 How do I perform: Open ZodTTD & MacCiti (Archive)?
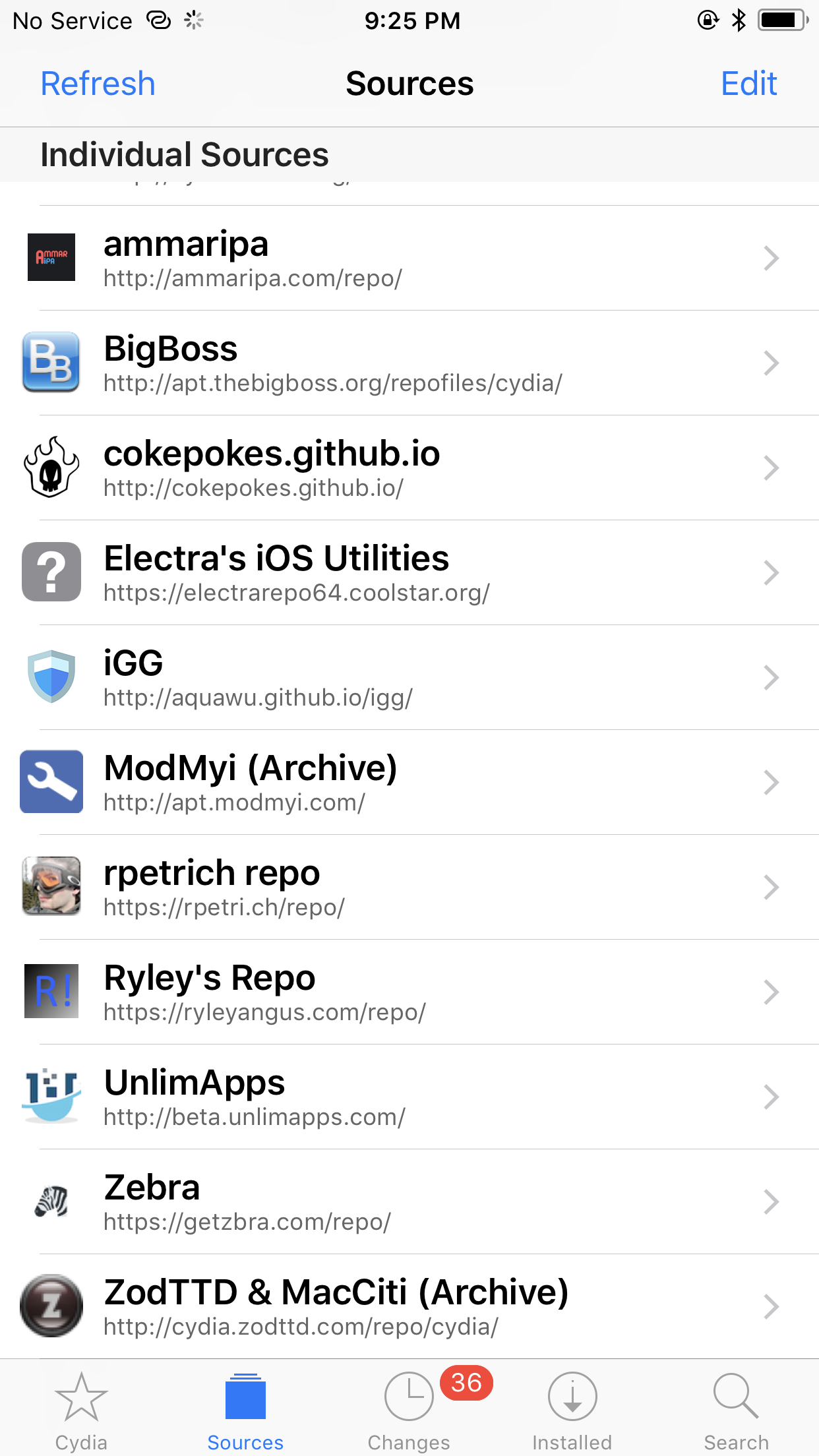click(x=409, y=1306)
